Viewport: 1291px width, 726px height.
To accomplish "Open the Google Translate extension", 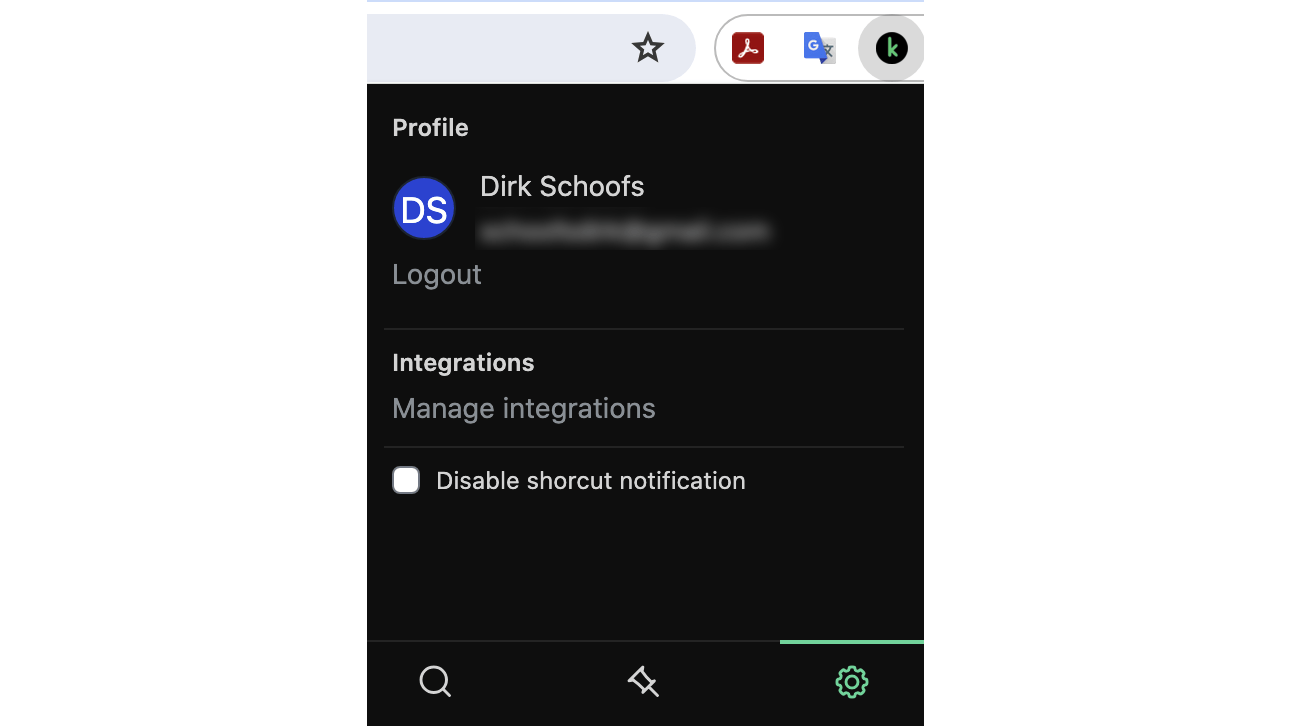I will [x=819, y=48].
